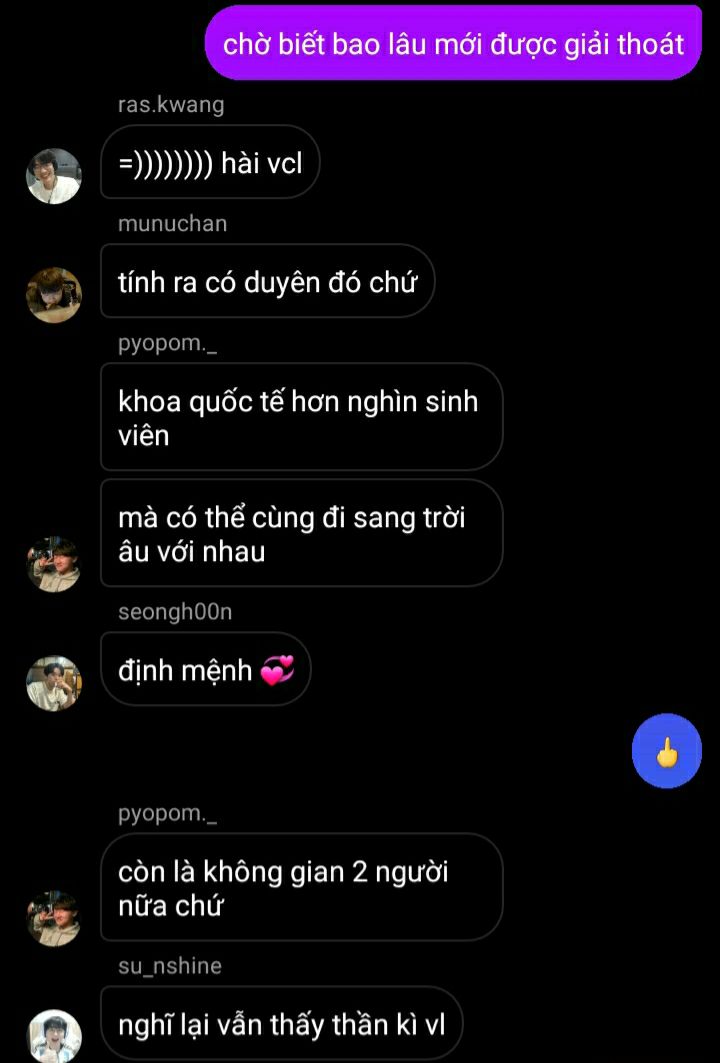This screenshot has height=1063, width=720.
Task: Open munuchan's profile avatar
Action: [x=53, y=294]
